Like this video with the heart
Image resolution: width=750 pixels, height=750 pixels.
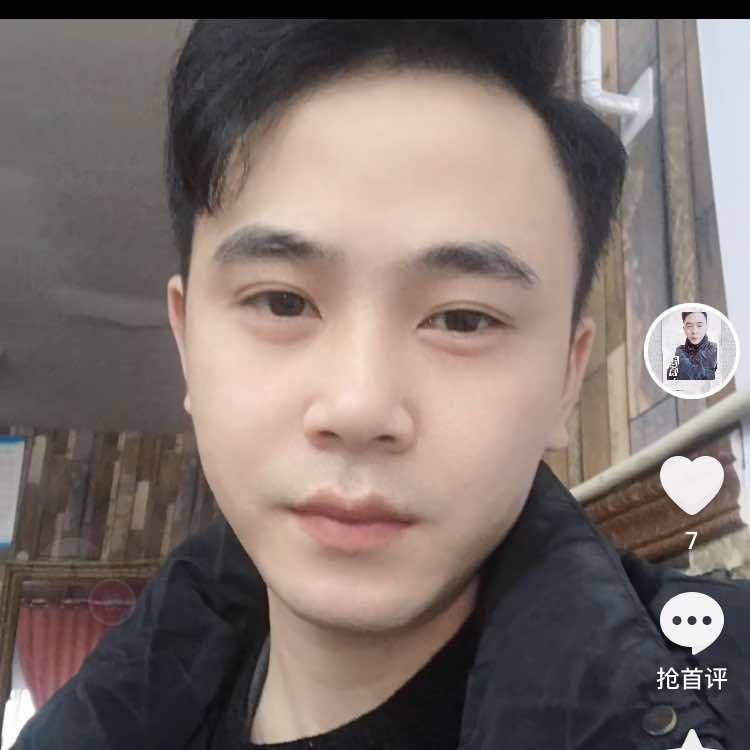click(x=692, y=485)
